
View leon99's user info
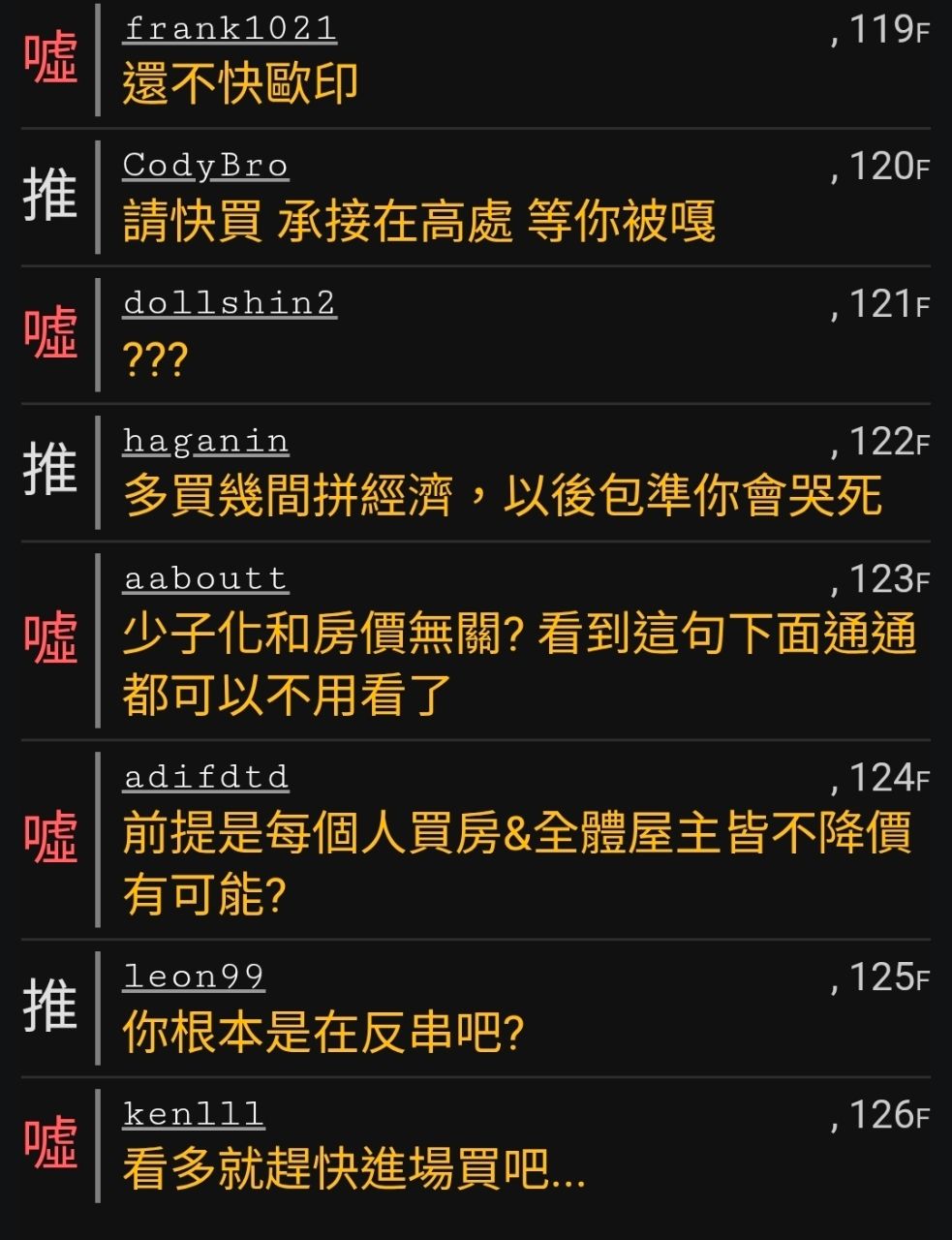point(194,976)
